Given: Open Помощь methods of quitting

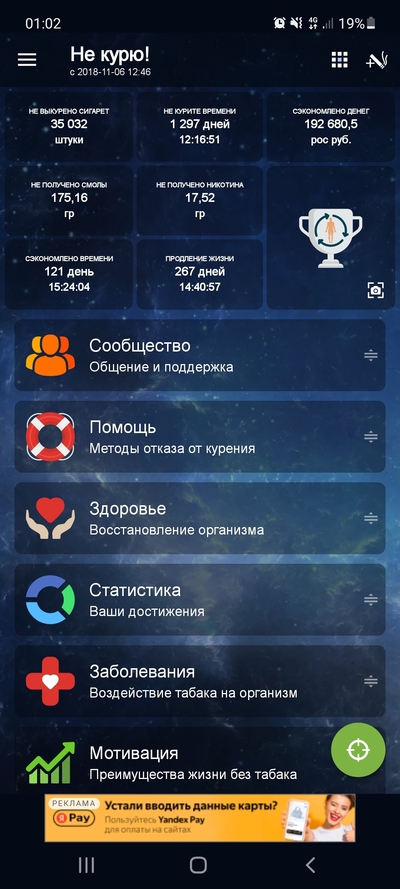Looking at the screenshot, I should (x=199, y=437).
